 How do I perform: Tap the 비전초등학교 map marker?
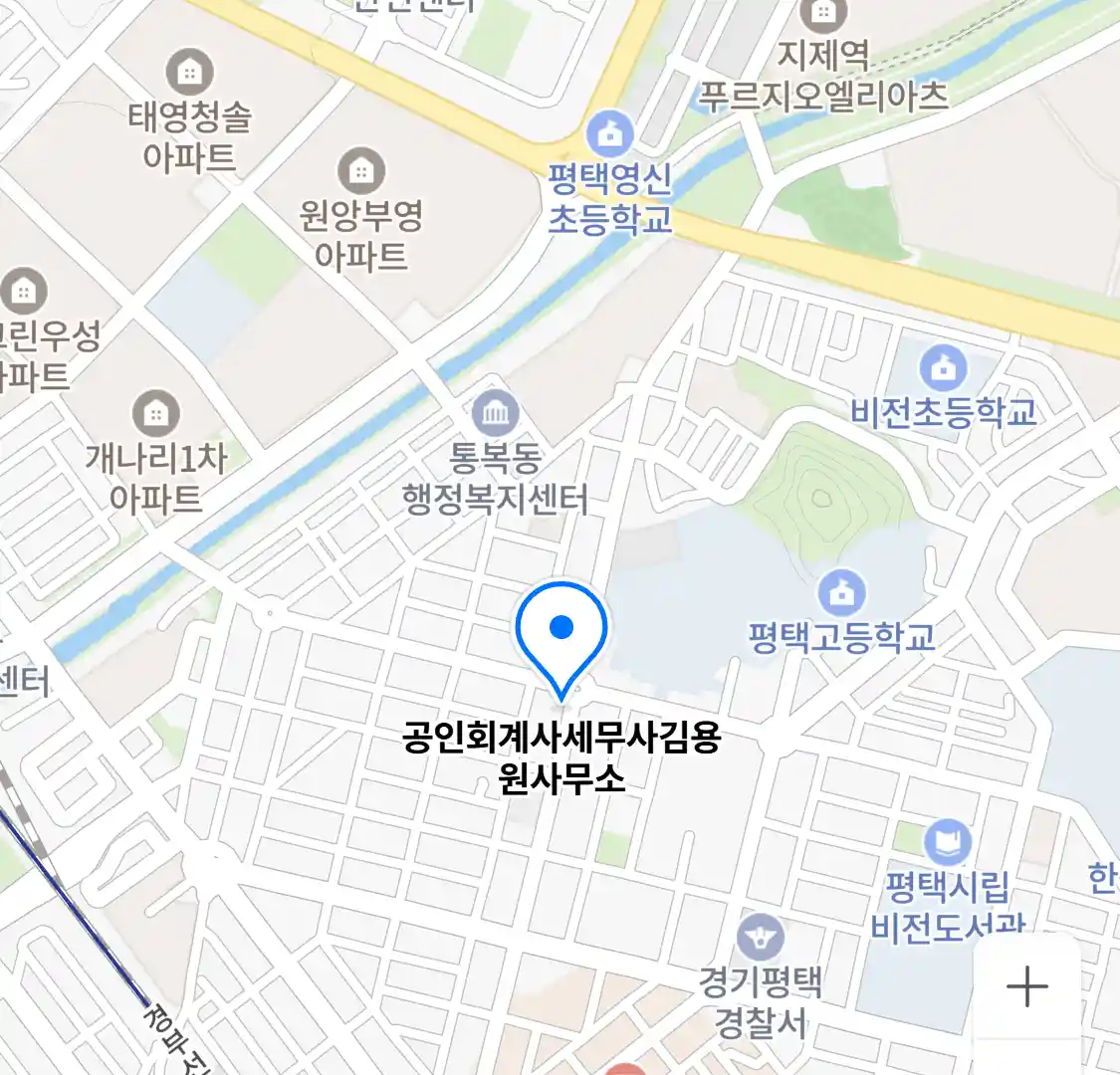point(943,368)
